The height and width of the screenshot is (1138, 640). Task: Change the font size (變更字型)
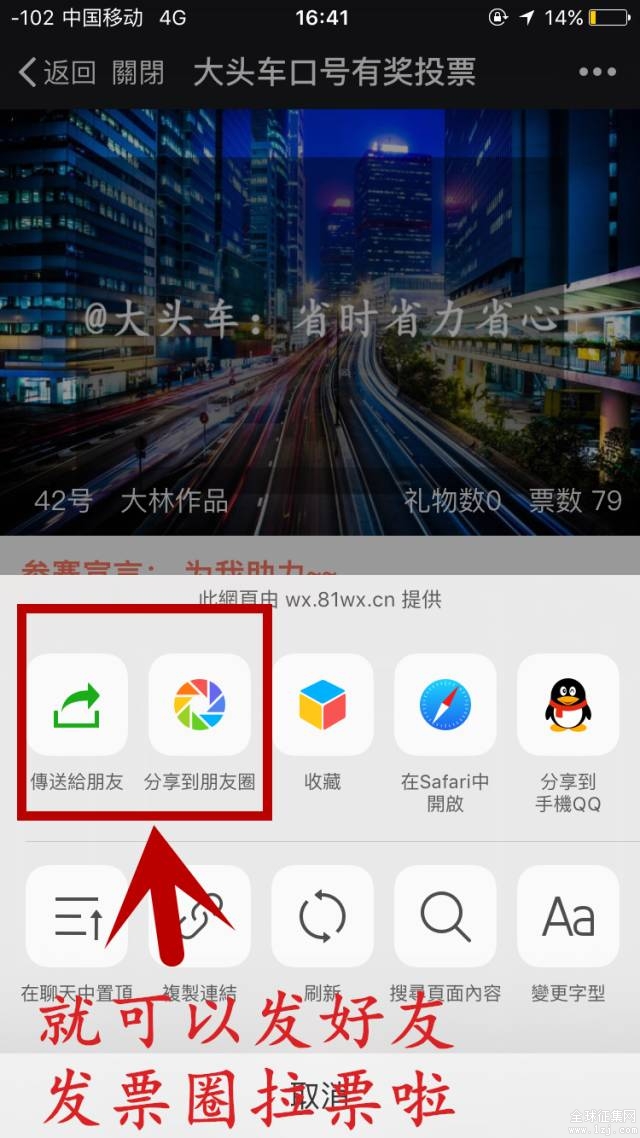pos(568,916)
